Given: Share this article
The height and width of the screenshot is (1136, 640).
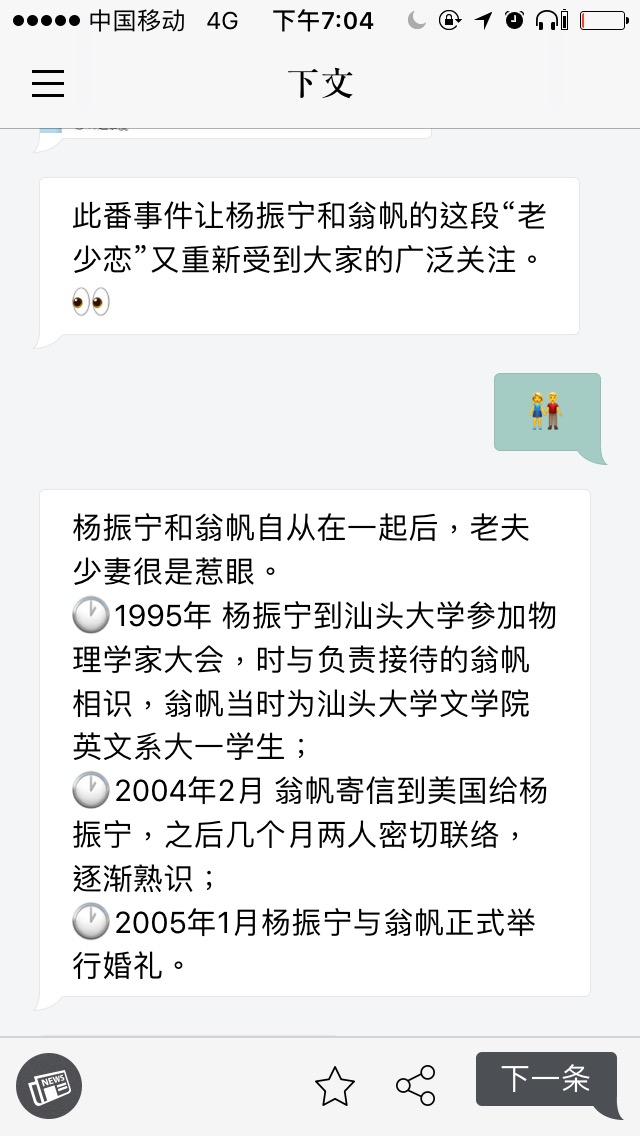Looking at the screenshot, I should 416,1086.
